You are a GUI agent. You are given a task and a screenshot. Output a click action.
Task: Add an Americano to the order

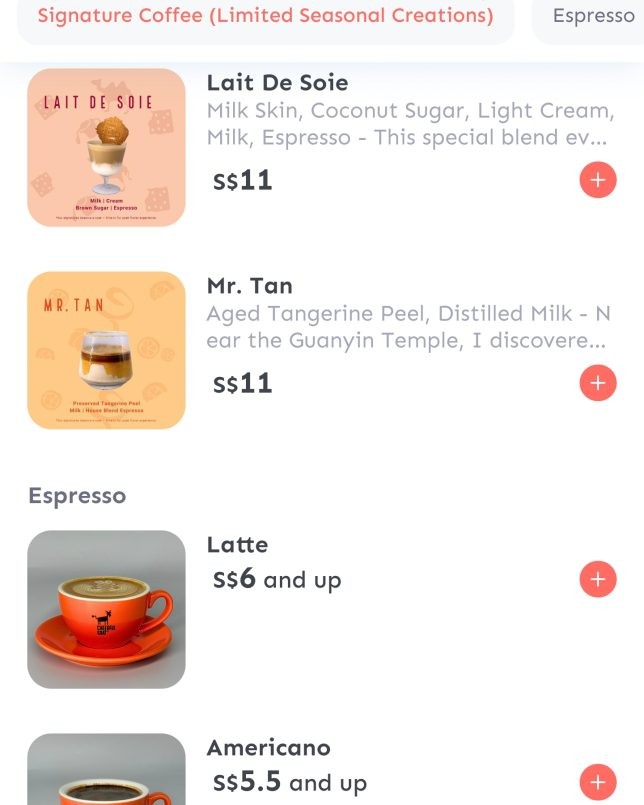pyautogui.click(x=597, y=782)
